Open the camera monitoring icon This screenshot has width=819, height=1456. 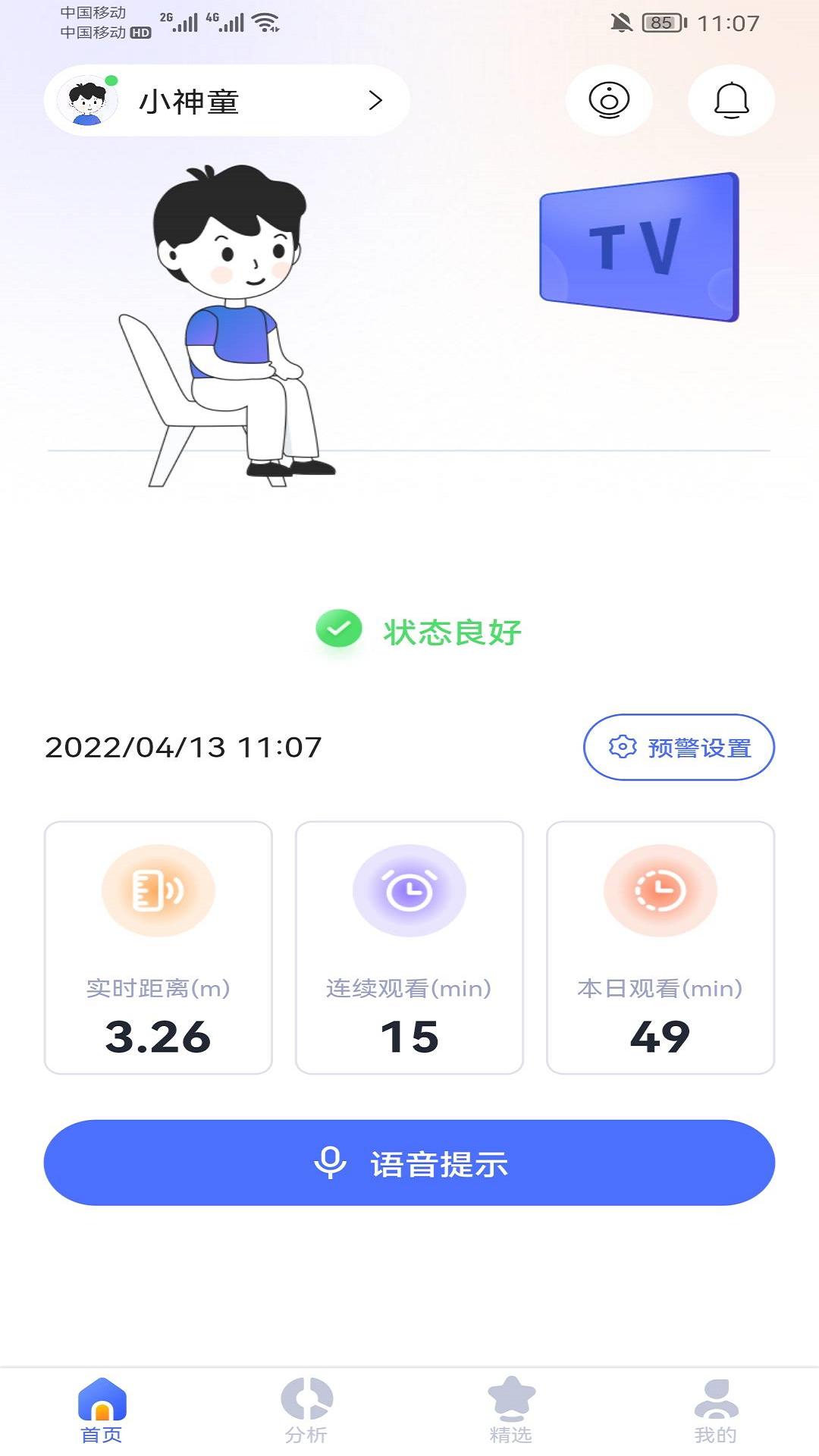(610, 100)
